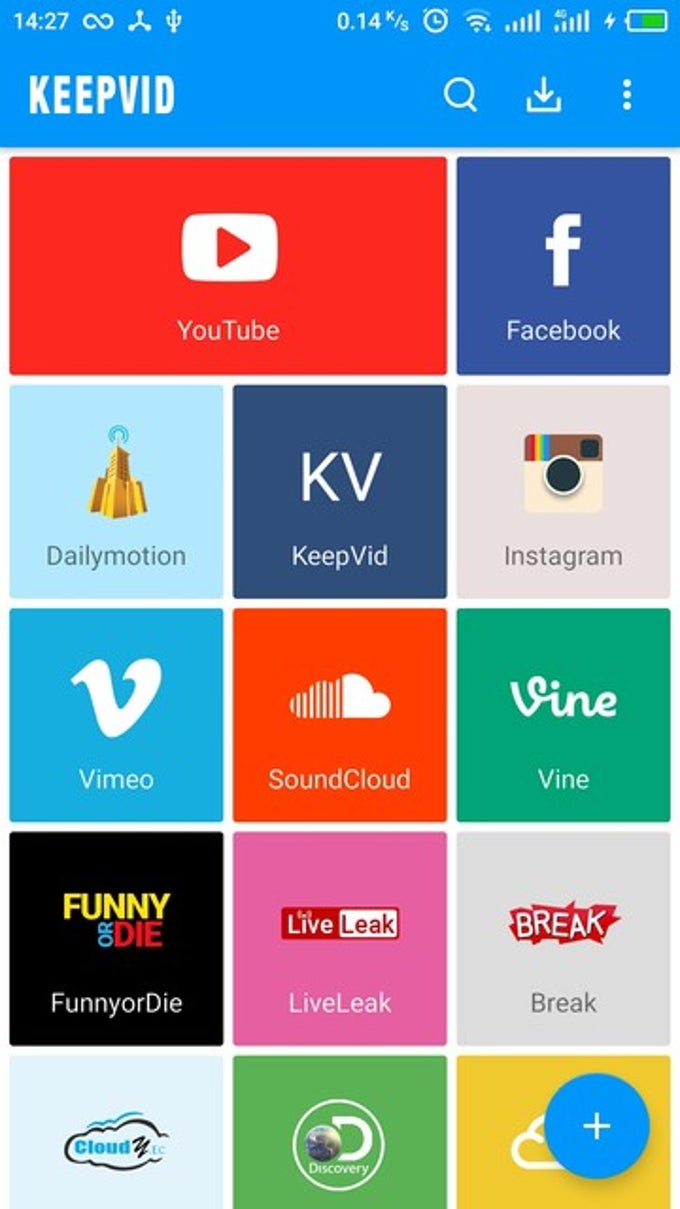Open the Discovery tile

(x=339, y=1135)
